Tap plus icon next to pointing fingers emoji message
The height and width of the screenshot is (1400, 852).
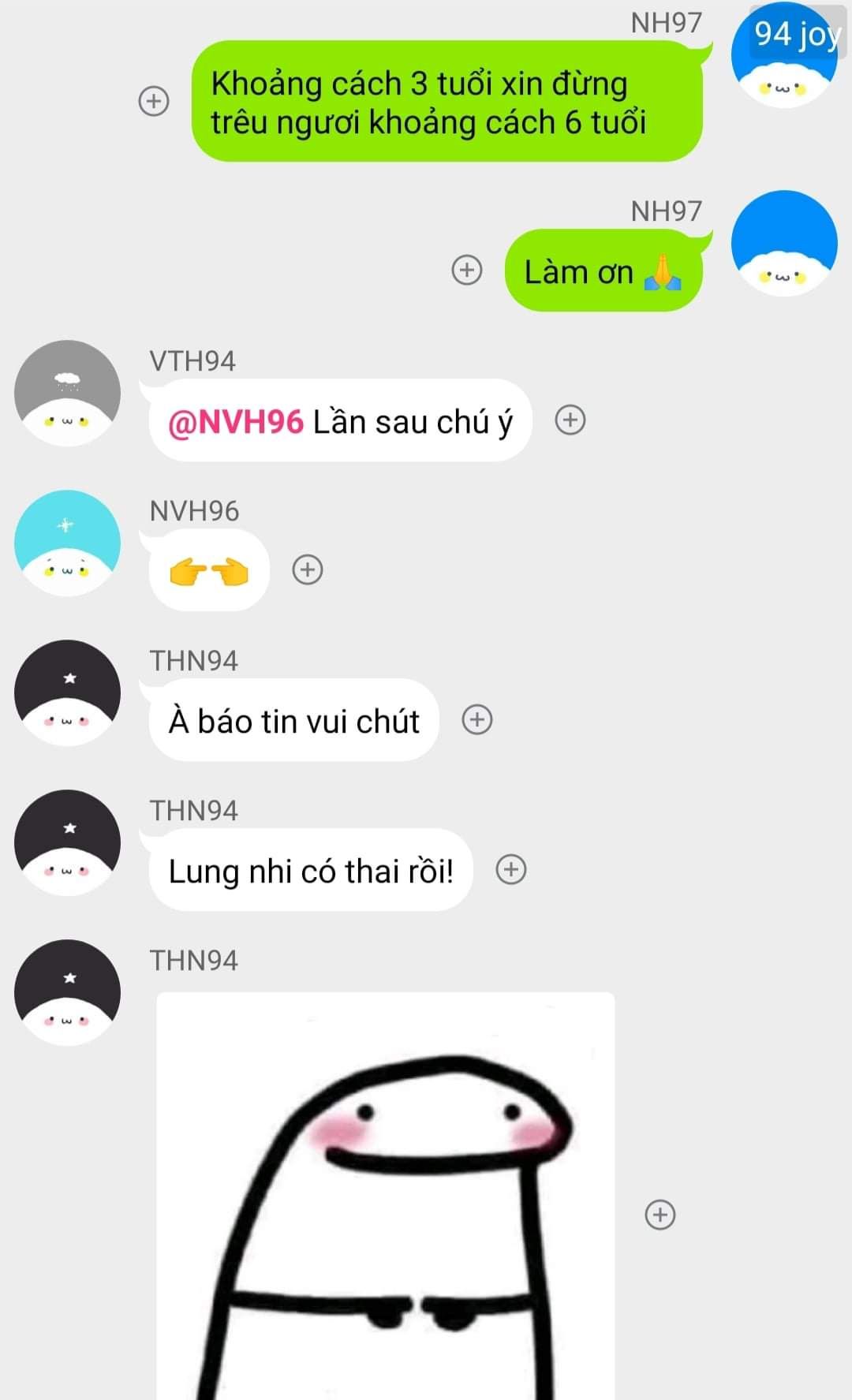click(x=308, y=569)
